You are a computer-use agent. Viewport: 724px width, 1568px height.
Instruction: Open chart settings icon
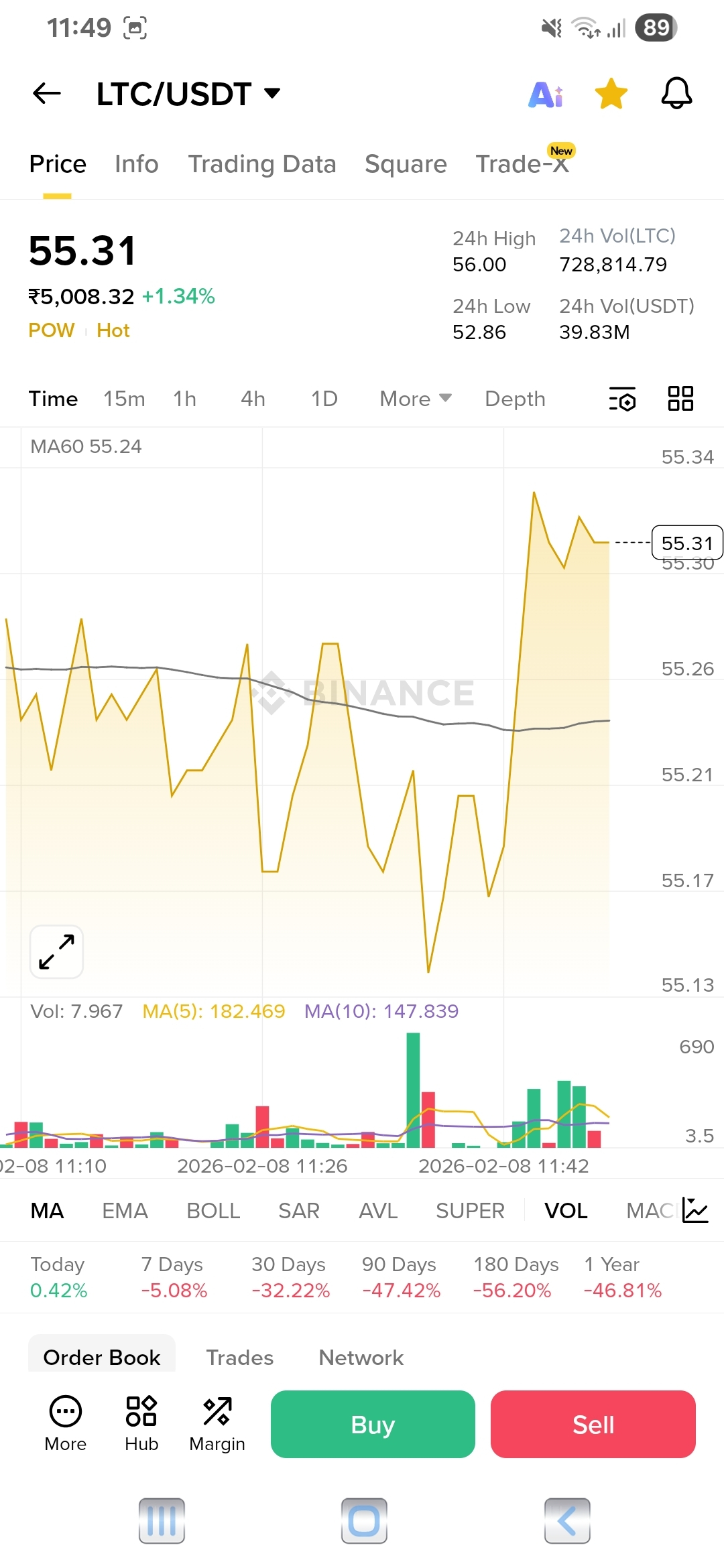[x=622, y=399]
